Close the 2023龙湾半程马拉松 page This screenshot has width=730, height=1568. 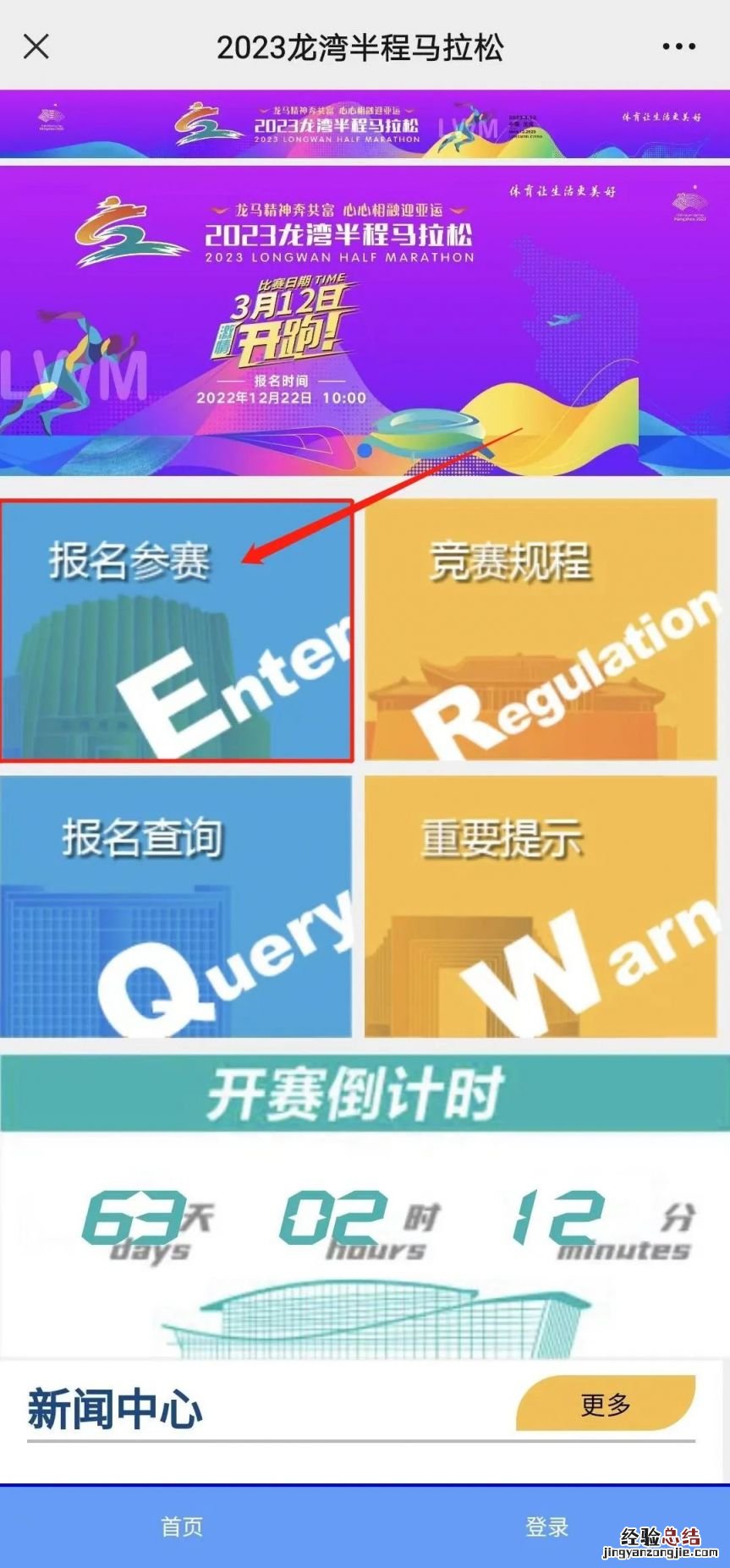(36, 47)
